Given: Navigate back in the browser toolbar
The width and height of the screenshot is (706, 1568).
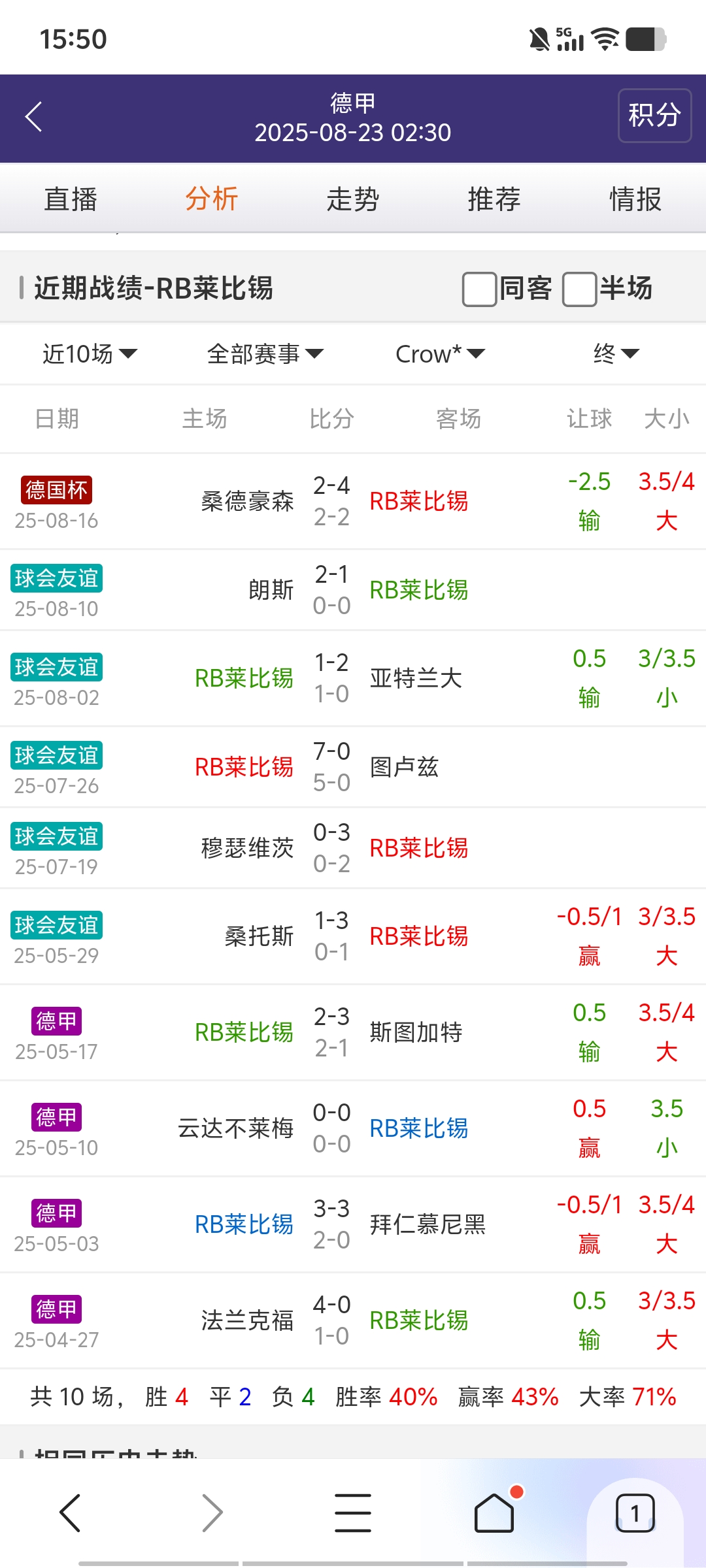Looking at the screenshot, I should (71, 1512).
